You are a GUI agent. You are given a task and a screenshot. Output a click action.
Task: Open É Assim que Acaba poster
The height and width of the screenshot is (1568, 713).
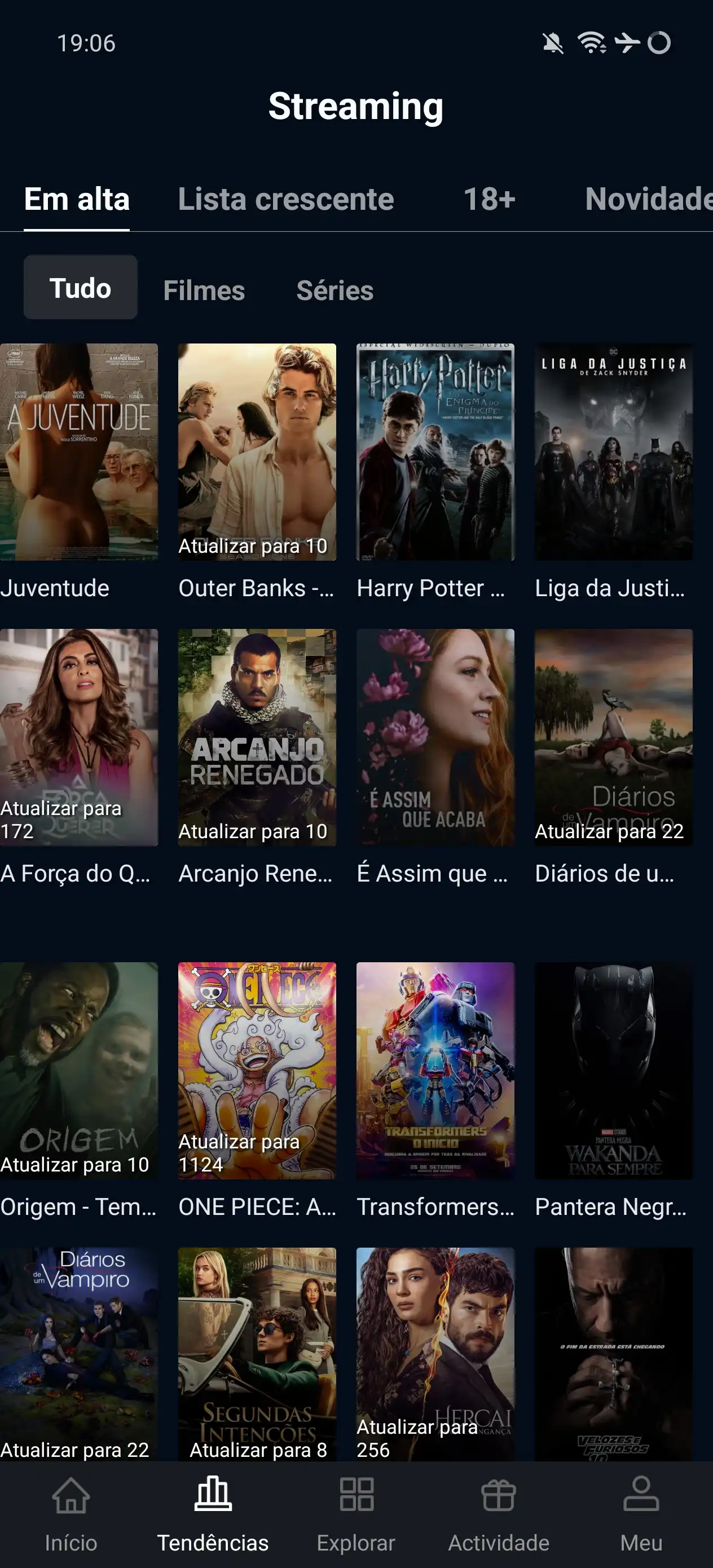tap(435, 737)
